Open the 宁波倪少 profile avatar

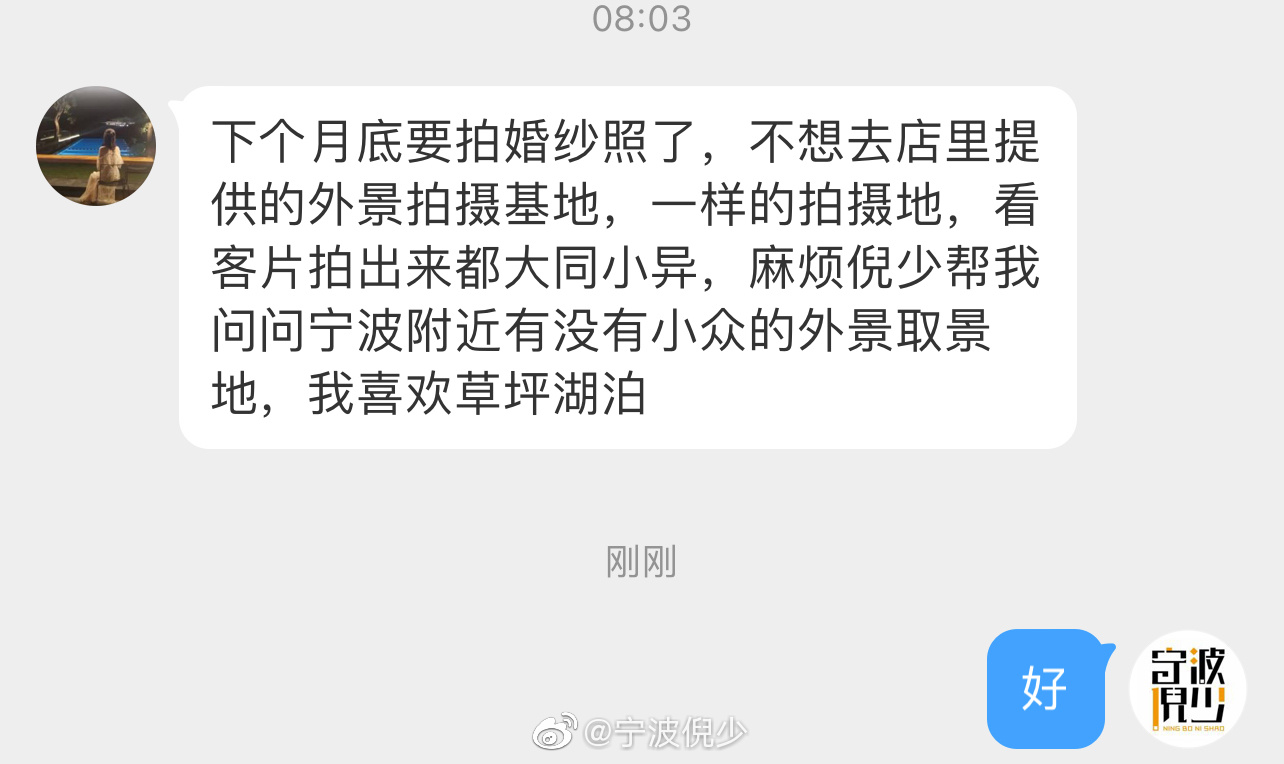(1188, 689)
